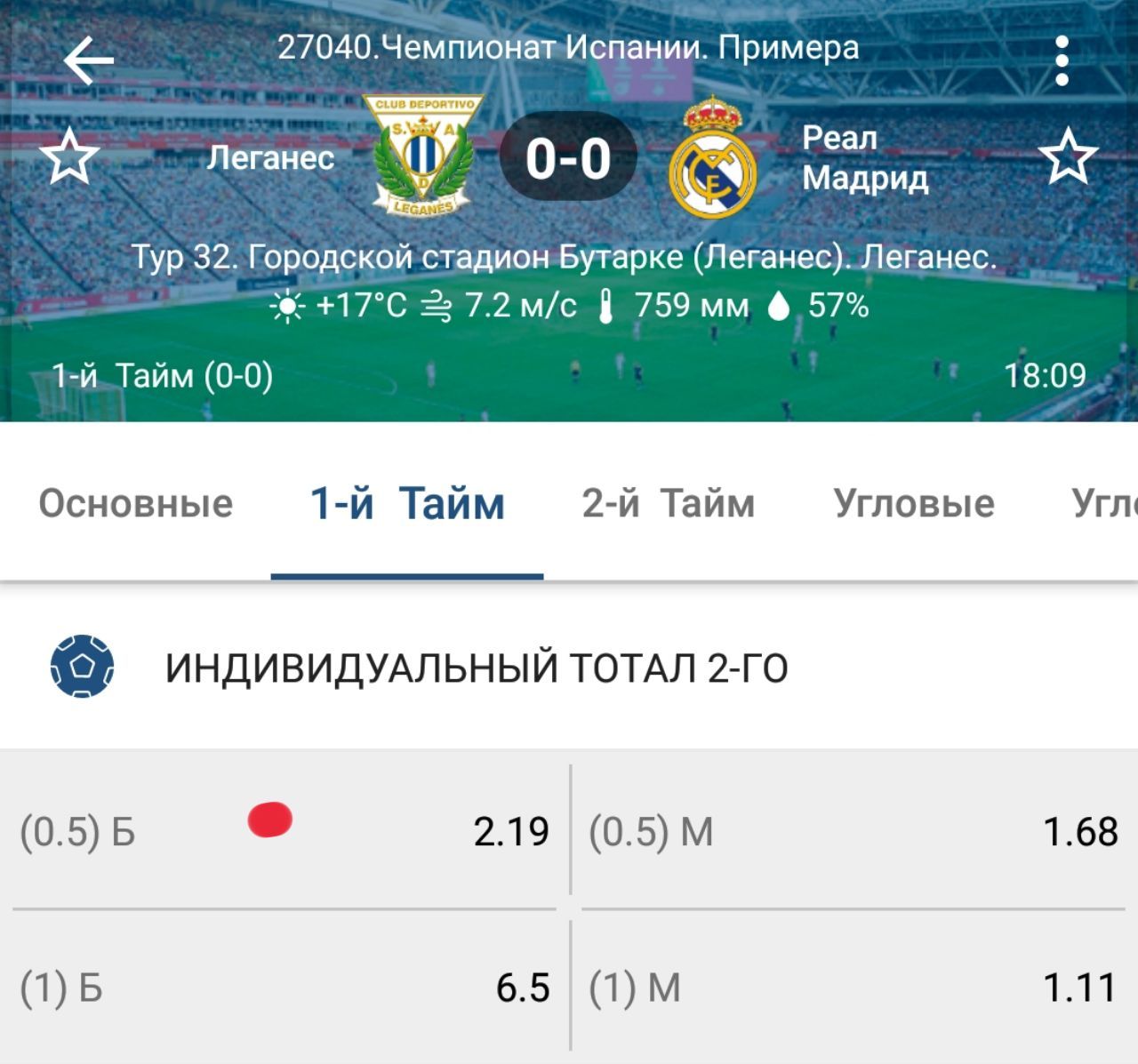Open the three-dot overflow menu
Viewport: 1138px width, 1064px height.
(1062, 60)
